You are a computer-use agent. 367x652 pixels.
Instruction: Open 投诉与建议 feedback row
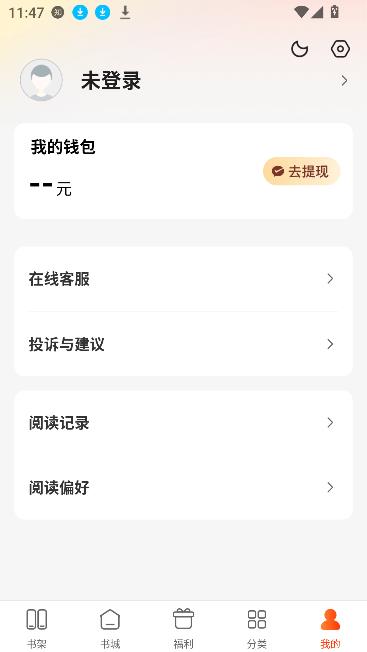click(183, 344)
